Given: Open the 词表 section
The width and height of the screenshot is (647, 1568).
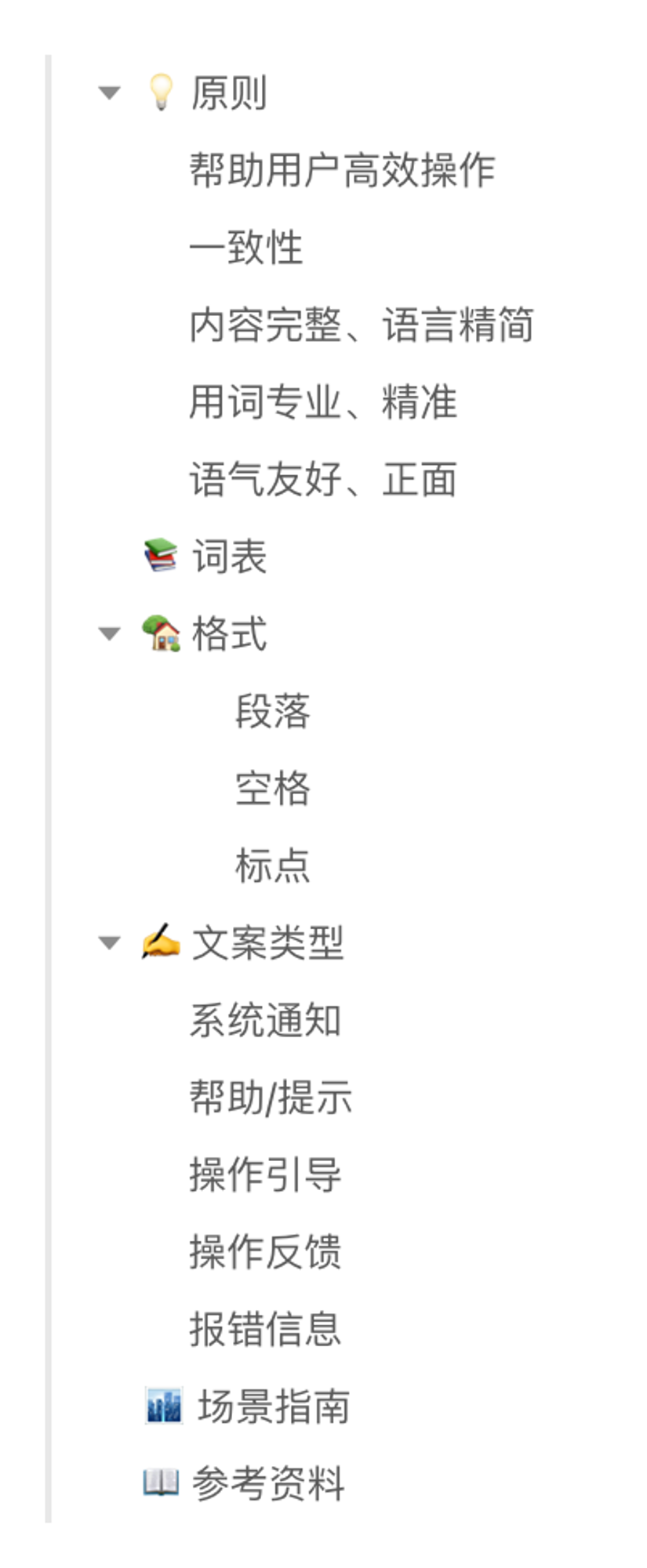Looking at the screenshot, I should point(229,557).
